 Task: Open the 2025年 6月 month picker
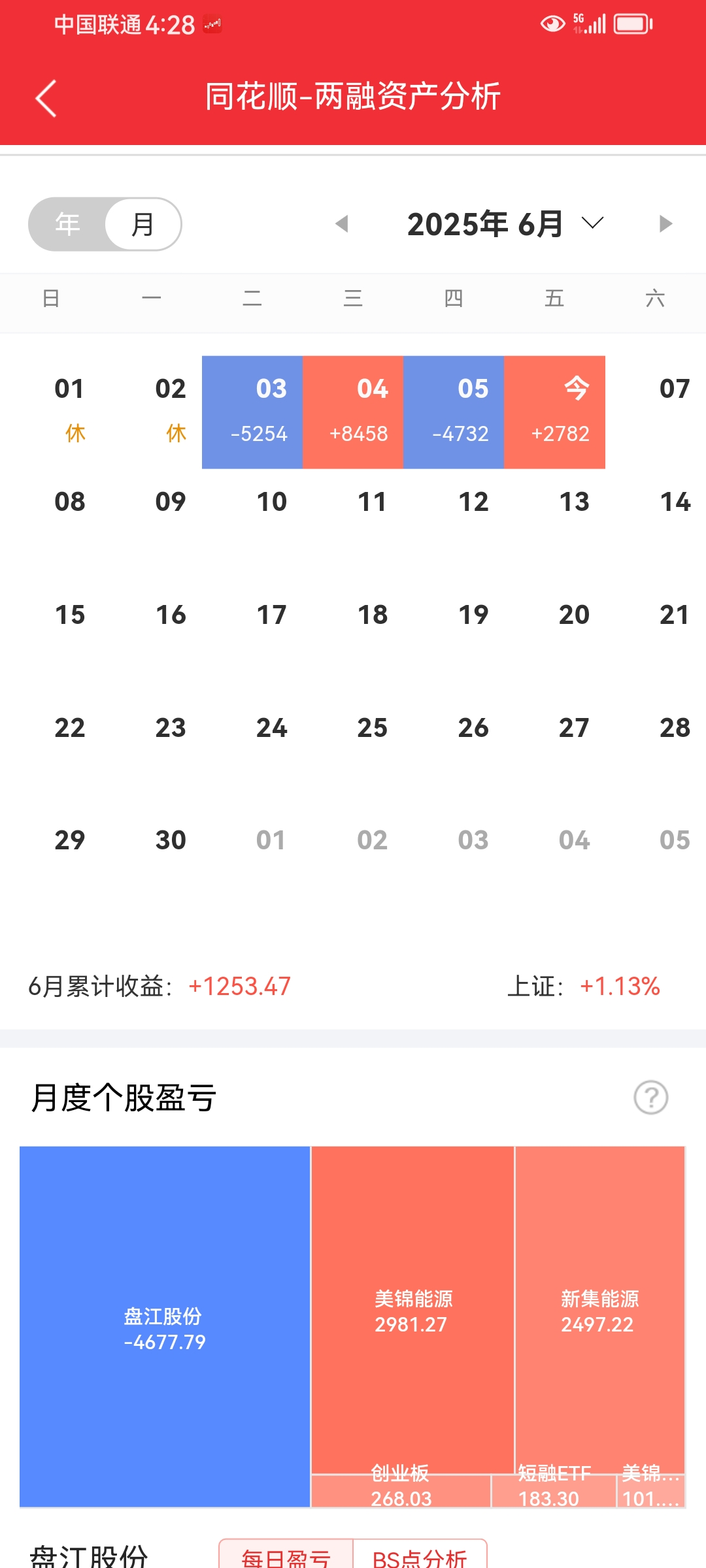(503, 224)
